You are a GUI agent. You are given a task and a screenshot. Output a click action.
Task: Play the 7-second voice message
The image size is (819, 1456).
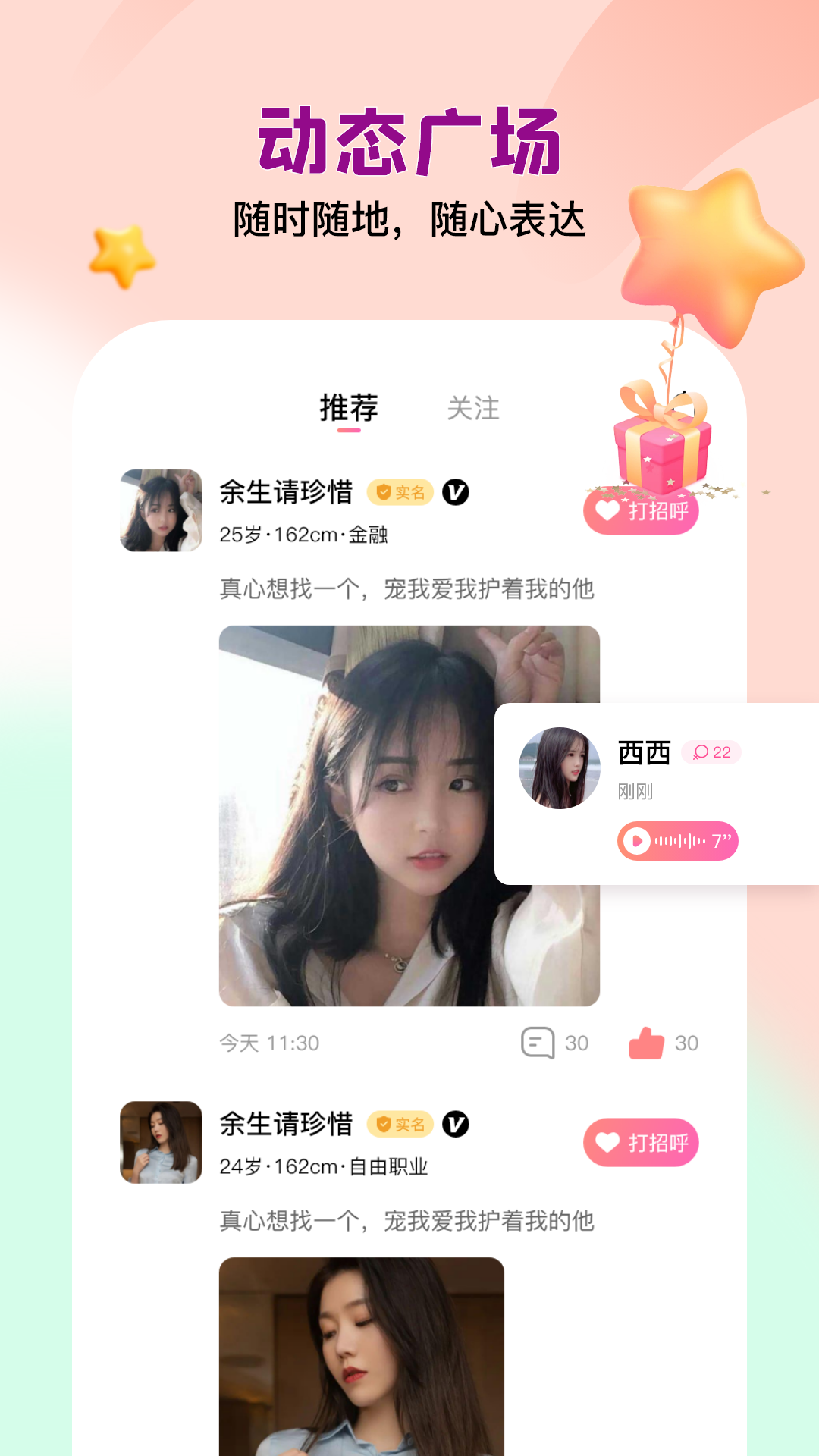point(637,839)
